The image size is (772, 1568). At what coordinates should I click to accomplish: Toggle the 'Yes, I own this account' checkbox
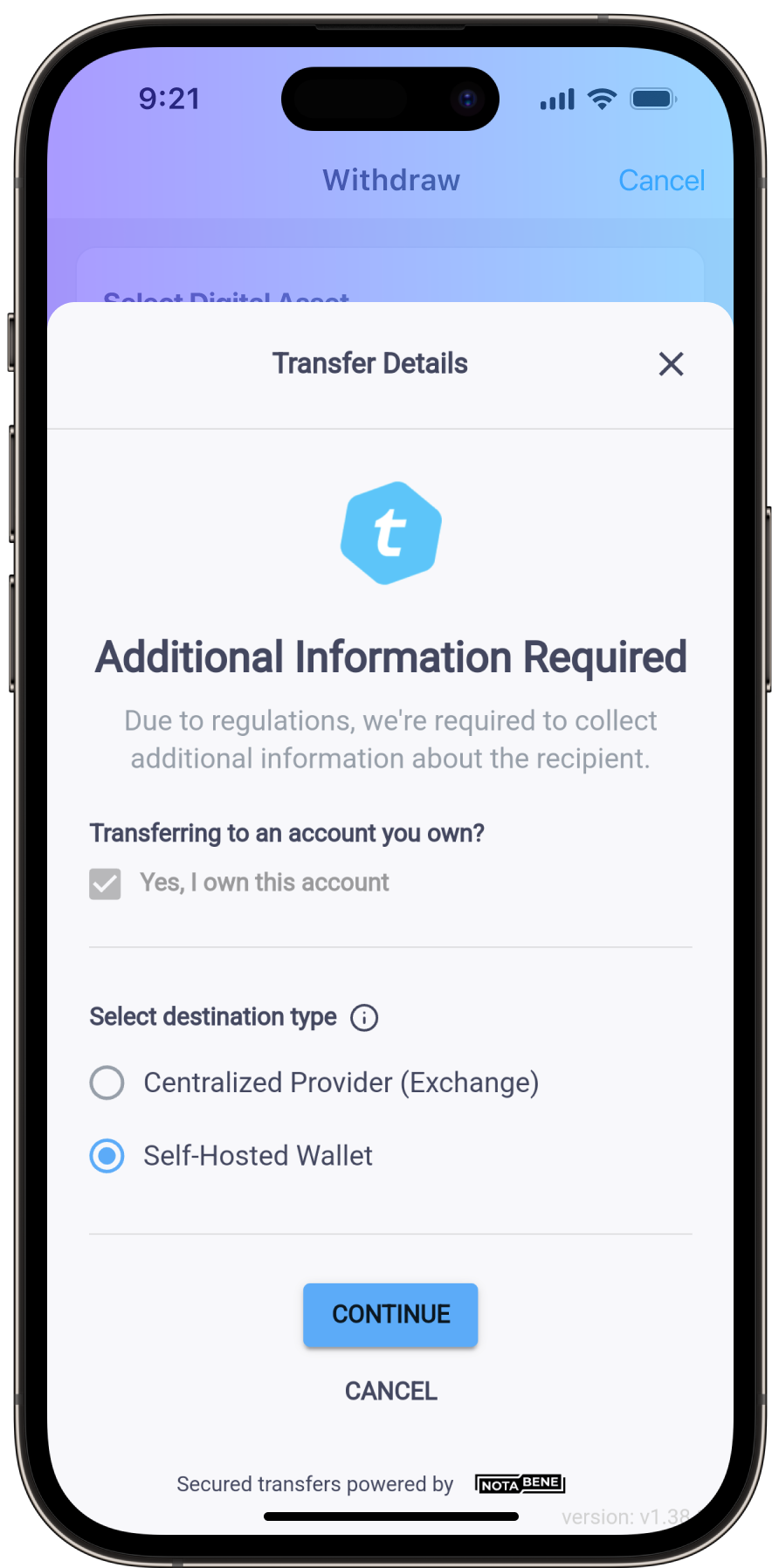105,884
